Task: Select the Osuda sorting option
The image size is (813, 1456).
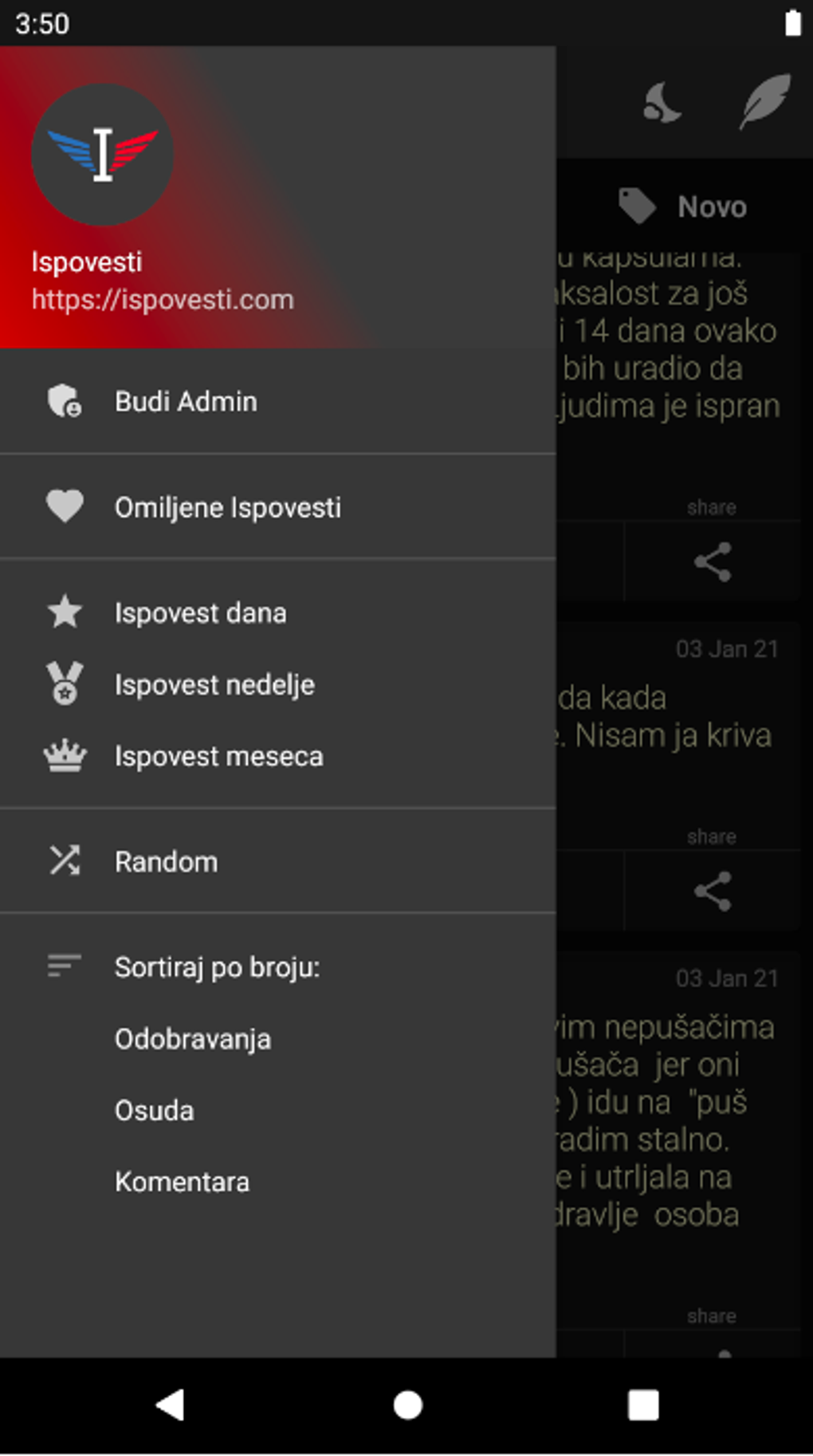Action: pos(154,1110)
